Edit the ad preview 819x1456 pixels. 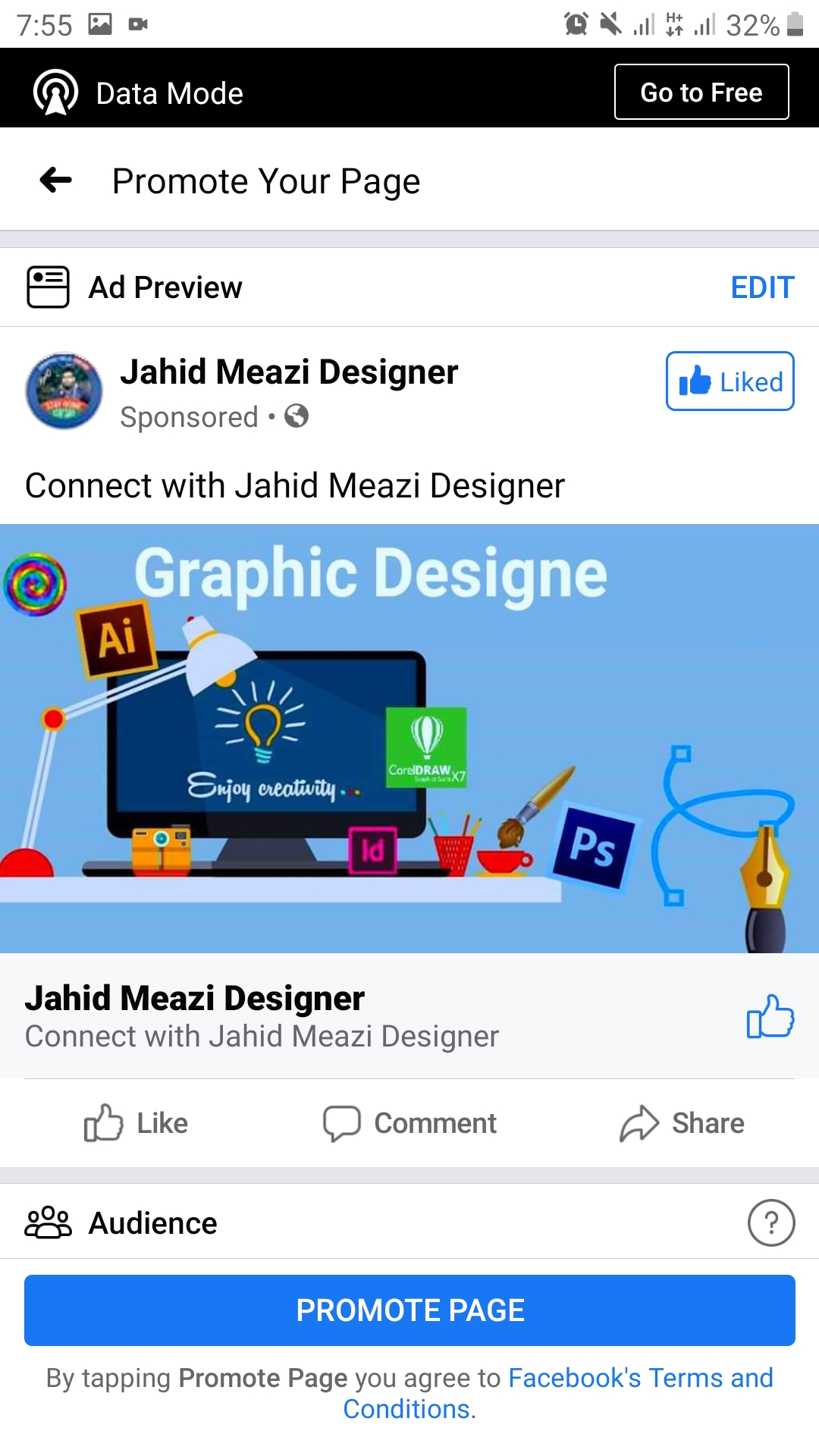click(761, 287)
